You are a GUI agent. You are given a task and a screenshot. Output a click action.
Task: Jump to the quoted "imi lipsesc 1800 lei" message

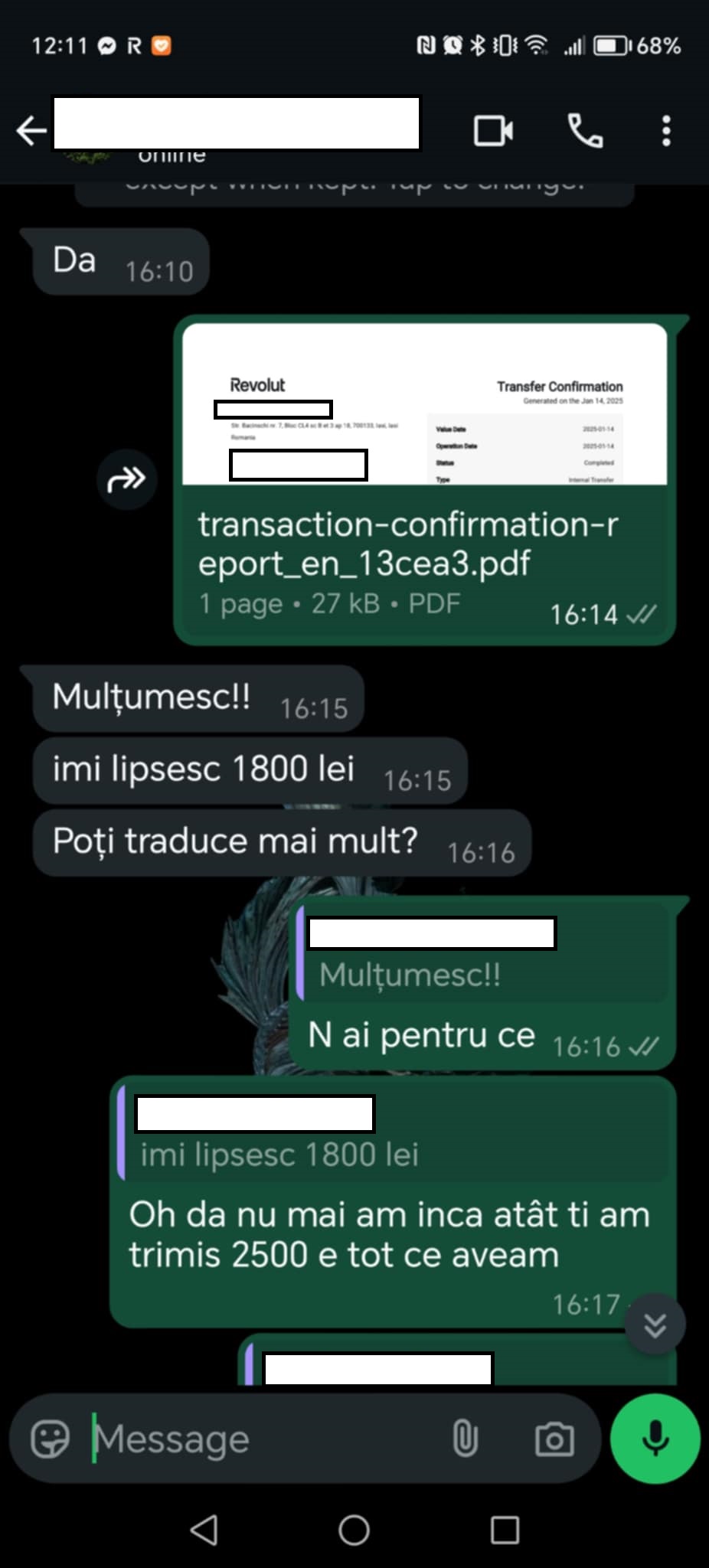tap(393, 1138)
